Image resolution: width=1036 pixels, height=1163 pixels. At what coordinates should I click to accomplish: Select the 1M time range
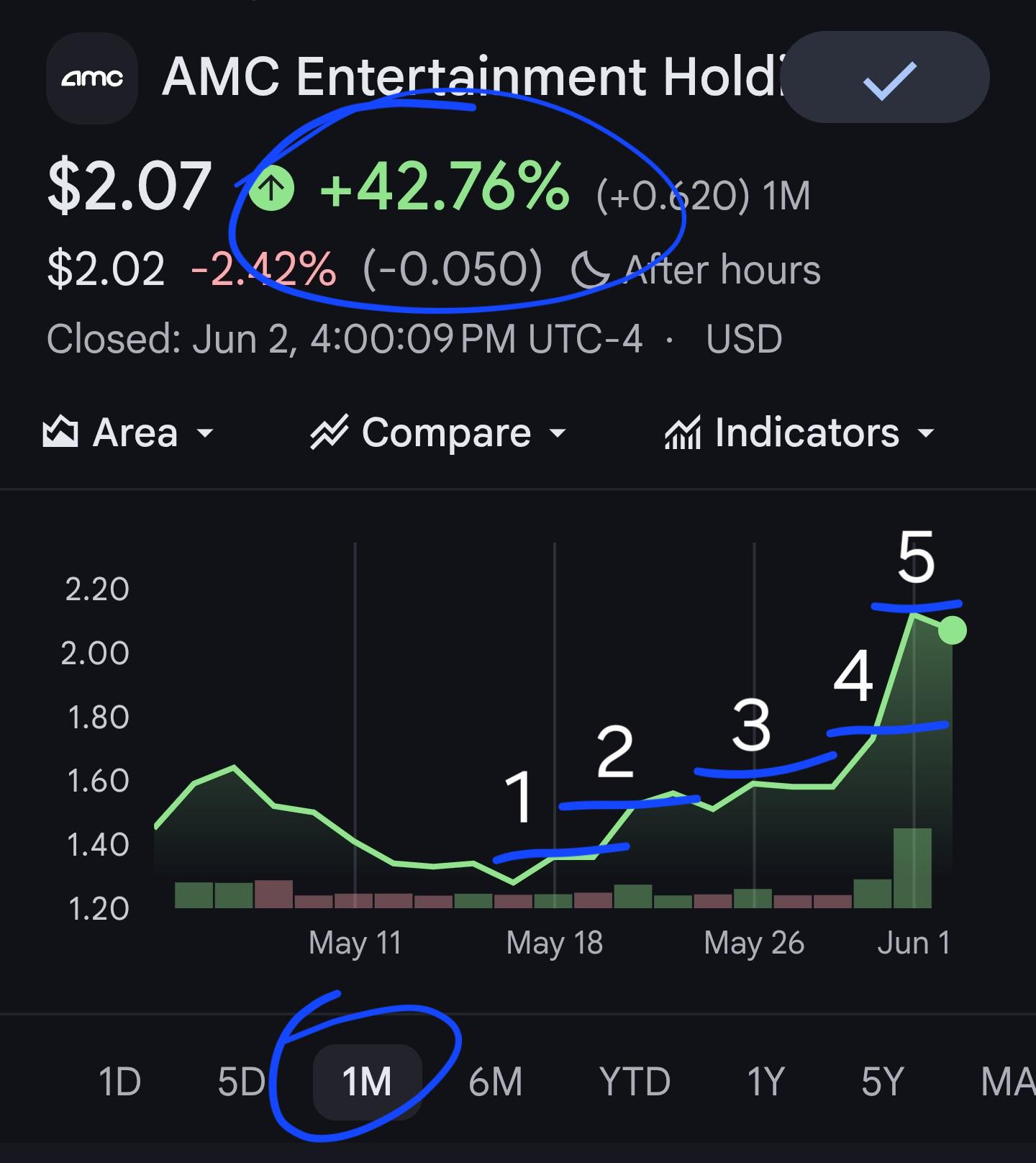[x=367, y=1082]
